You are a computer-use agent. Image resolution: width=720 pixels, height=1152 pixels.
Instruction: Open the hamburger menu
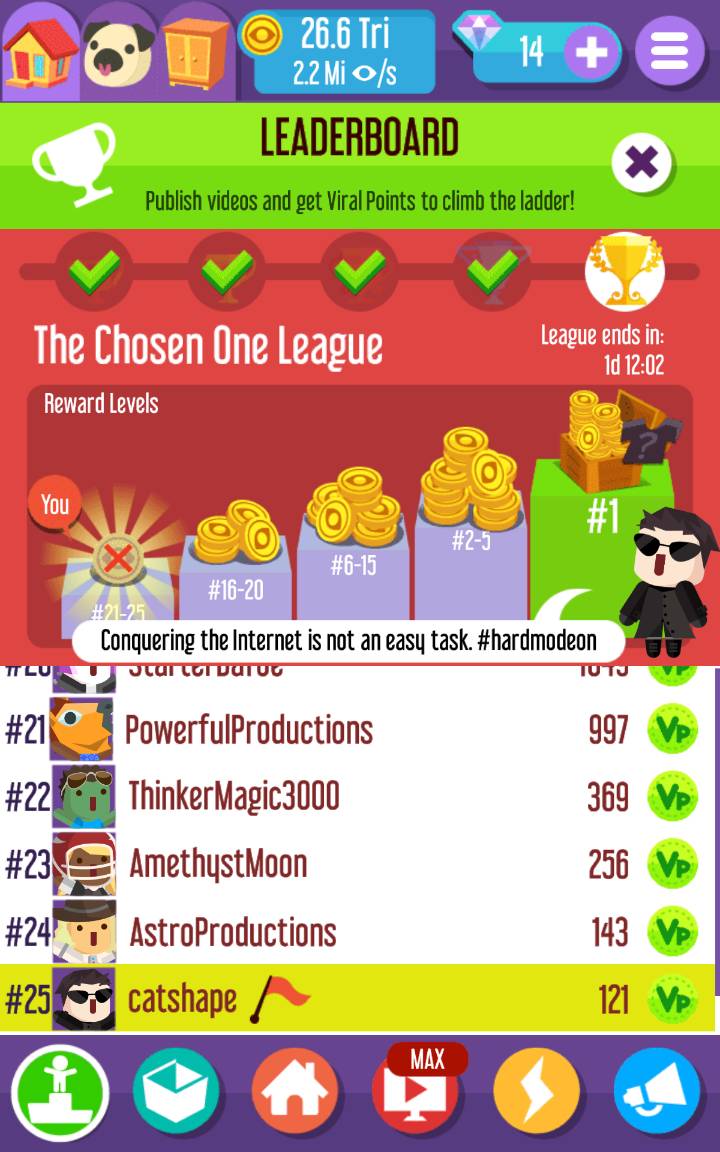point(669,52)
